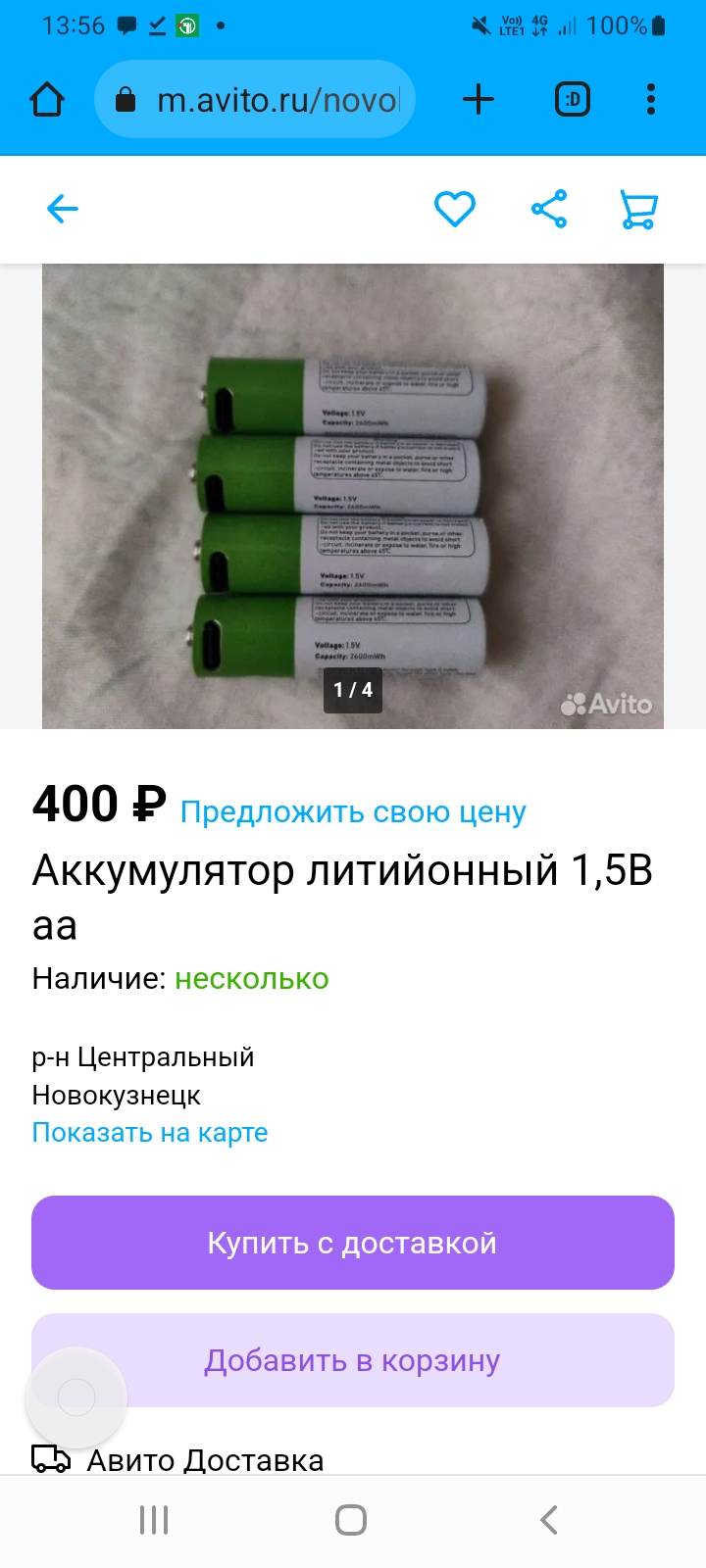Screen dimensions: 706x1568
Task: Tap 'Добавить в корзину' button
Action: 392,1360
